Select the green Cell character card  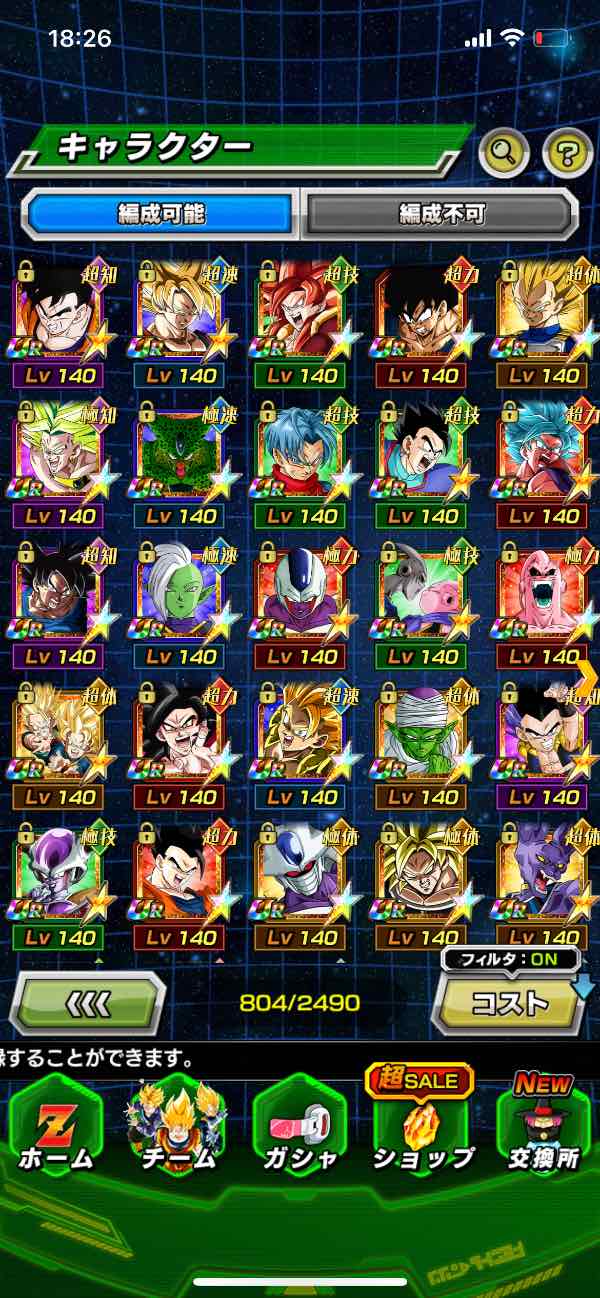[x=180, y=453]
